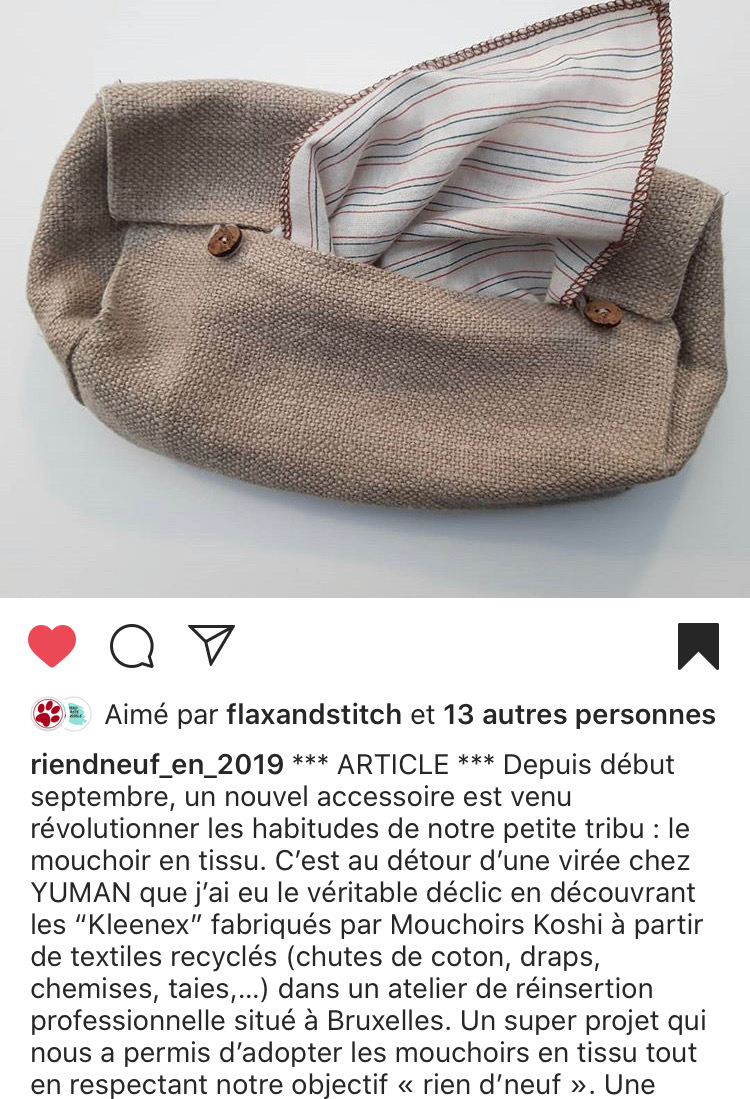Open the comments bubble icon
750x1099 pixels.
pyautogui.click(x=132, y=646)
